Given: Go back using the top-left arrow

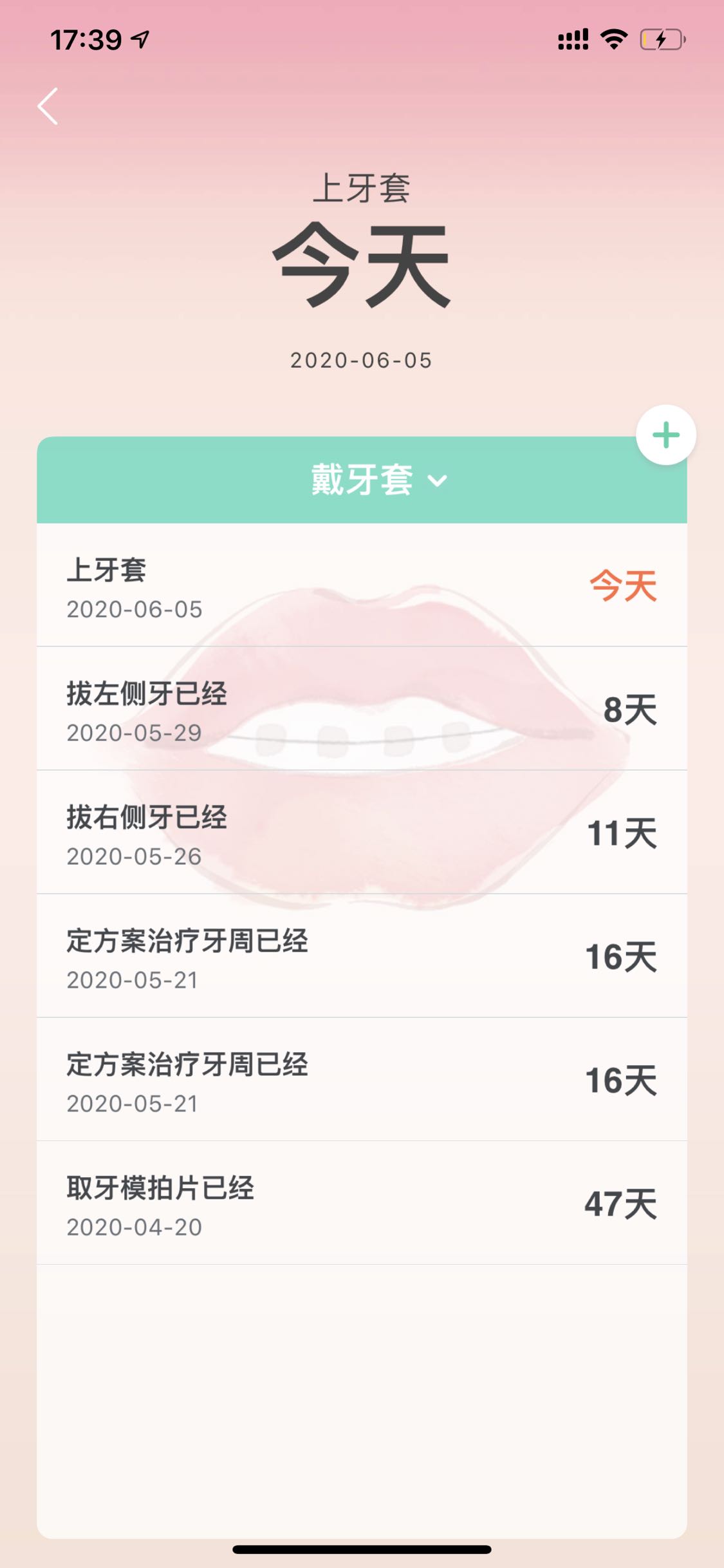Looking at the screenshot, I should [x=48, y=106].
